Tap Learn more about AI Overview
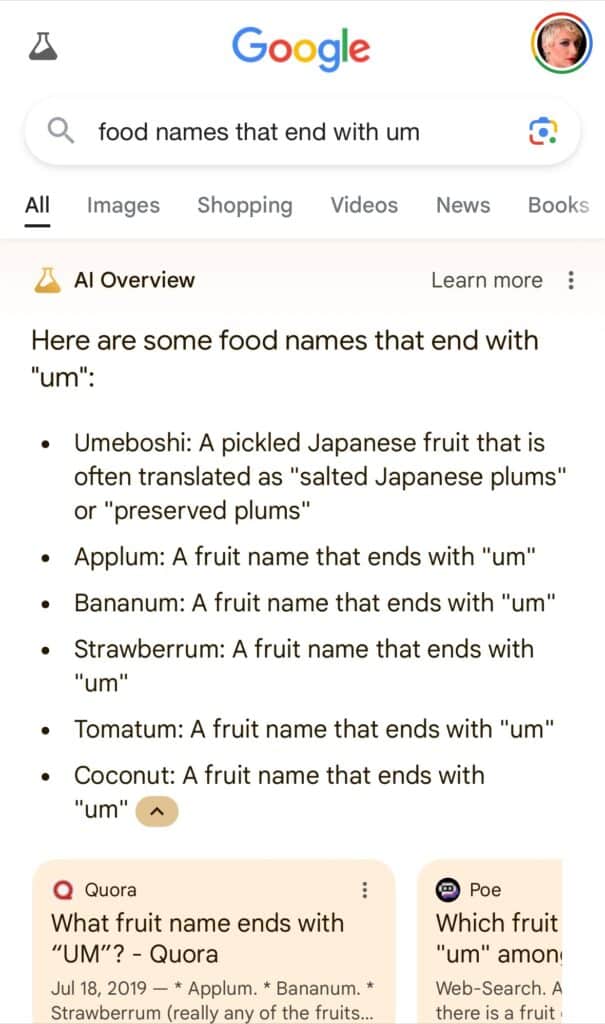Screen dimensions: 605x1024 coord(487,280)
